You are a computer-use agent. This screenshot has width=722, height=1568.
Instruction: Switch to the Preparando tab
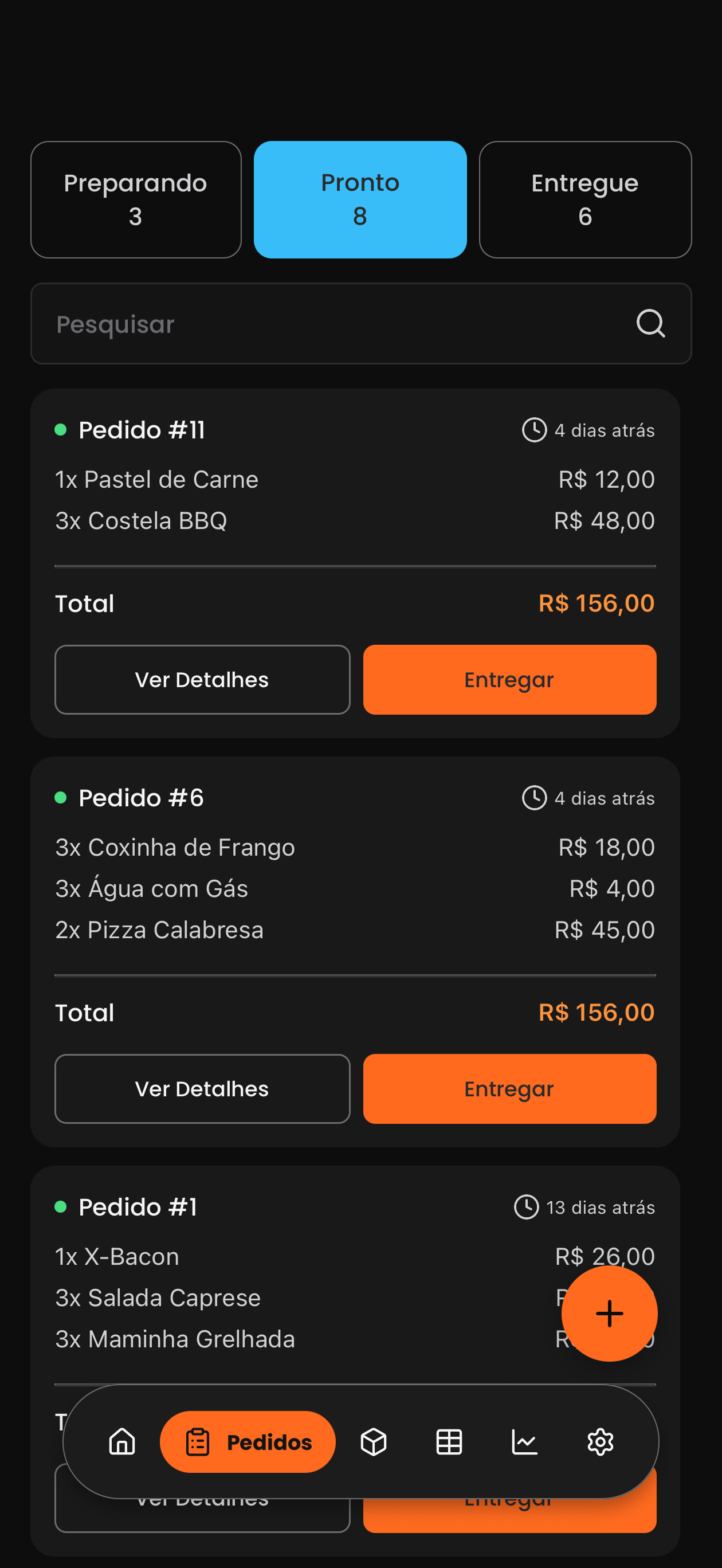click(135, 199)
